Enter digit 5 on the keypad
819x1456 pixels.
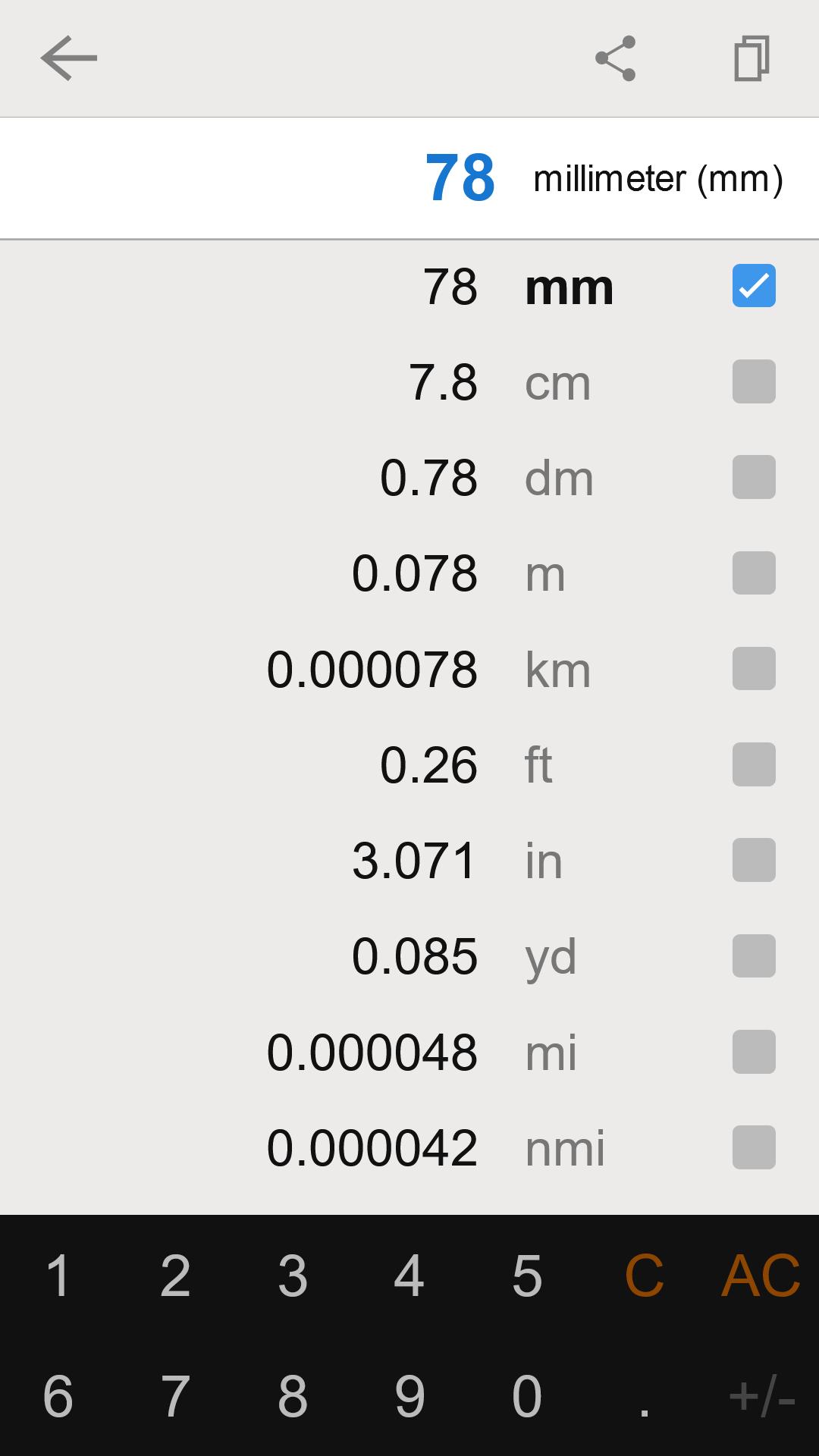click(527, 1276)
